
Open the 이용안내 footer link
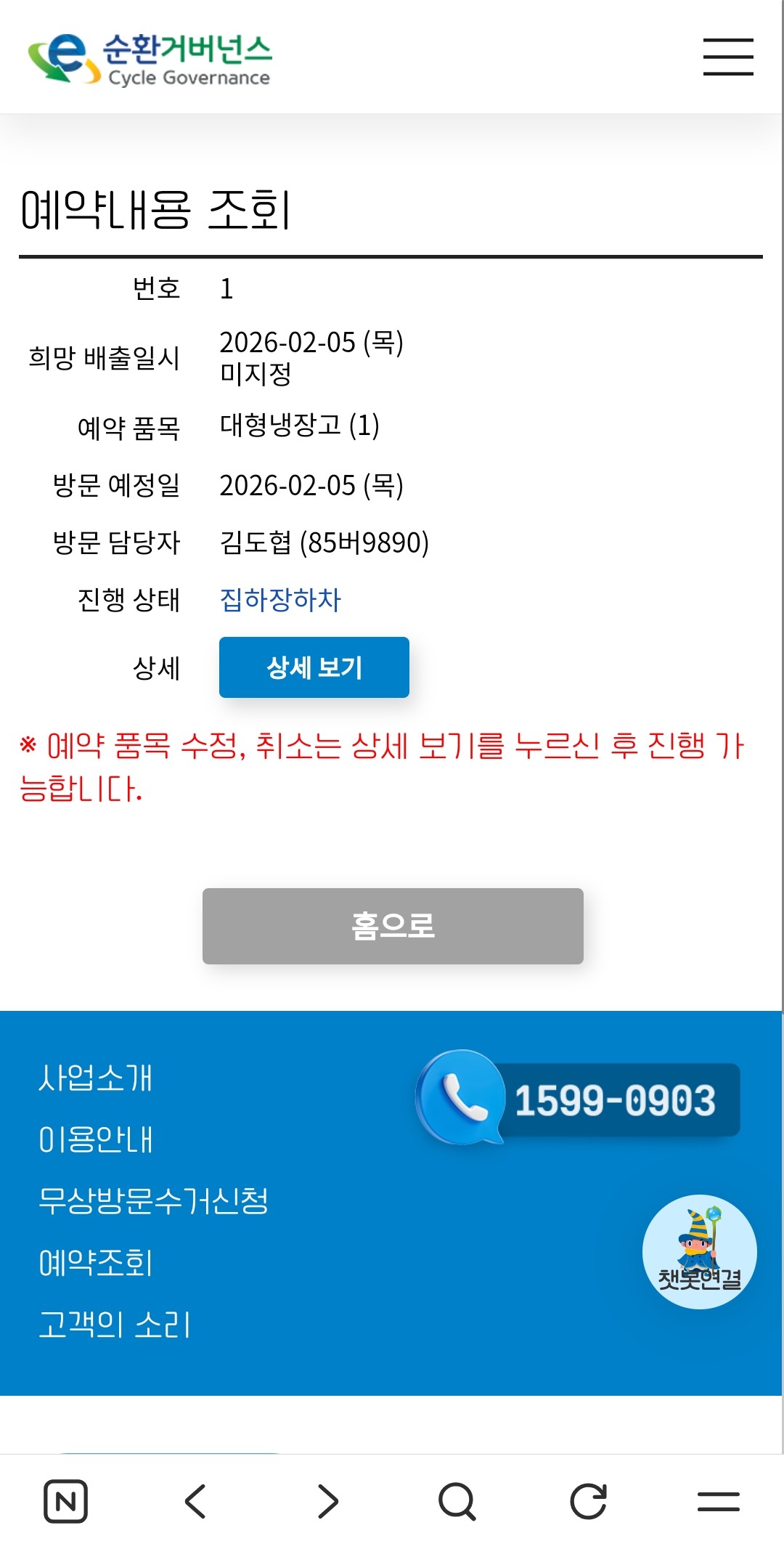click(x=95, y=1139)
